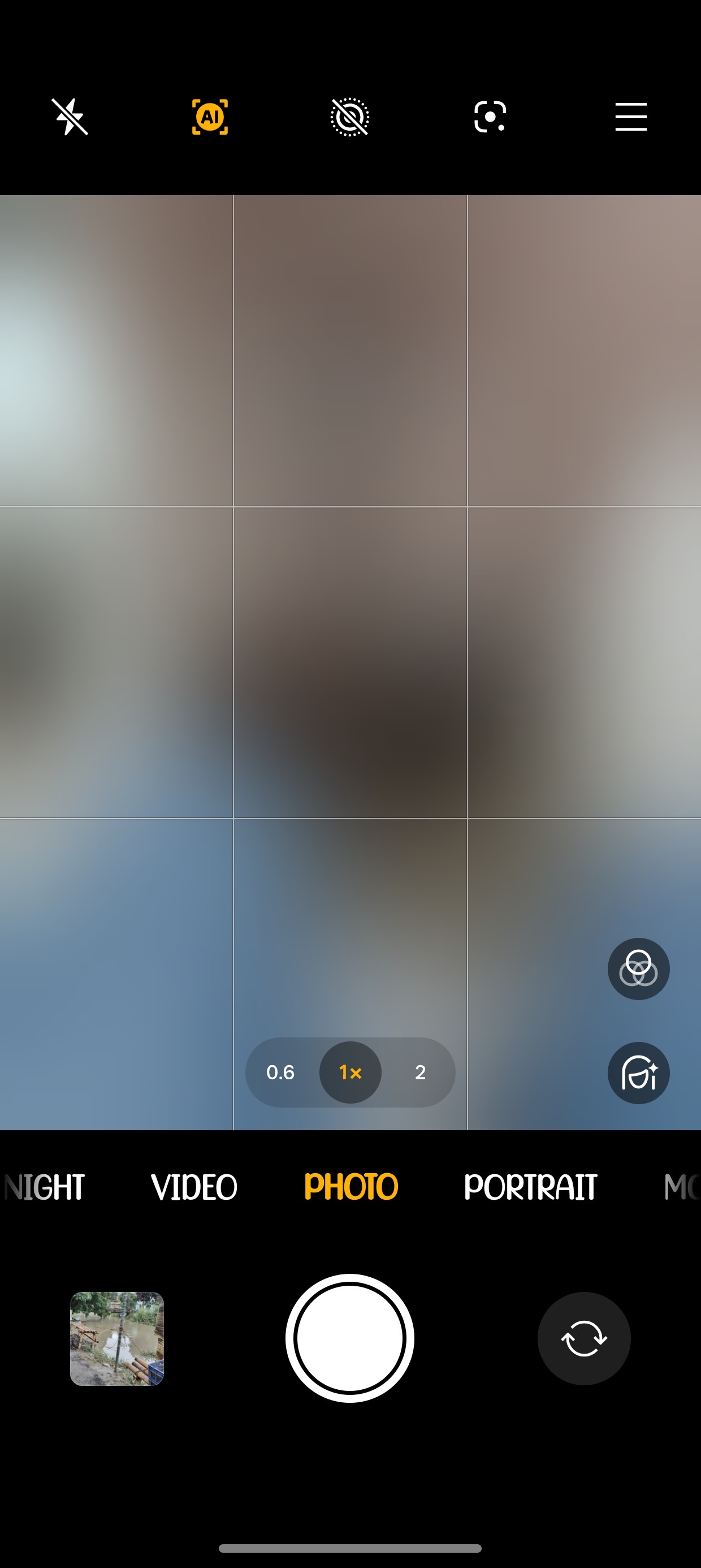Open the color filters button
The width and height of the screenshot is (701, 1568).
(638, 968)
